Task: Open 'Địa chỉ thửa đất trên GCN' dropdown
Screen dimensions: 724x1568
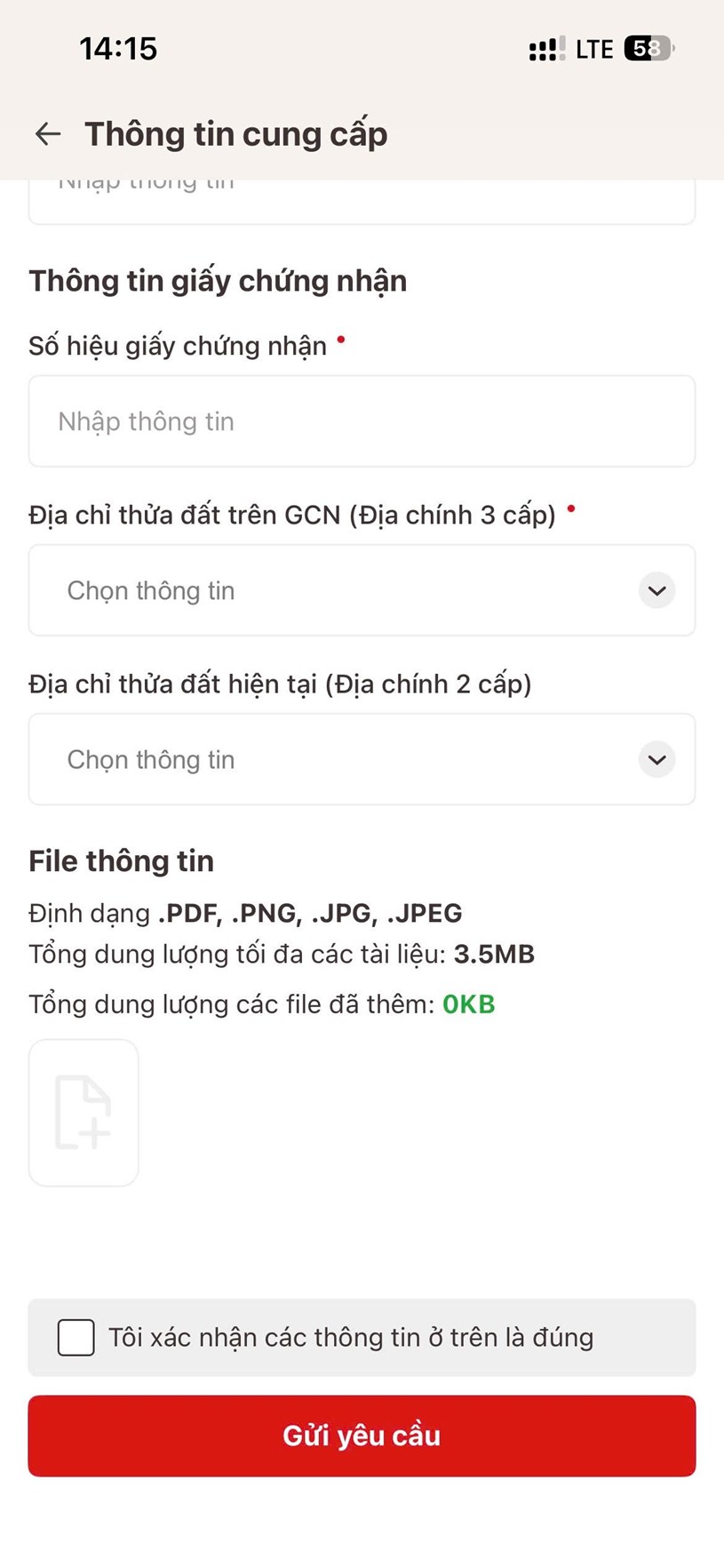Action: point(362,590)
